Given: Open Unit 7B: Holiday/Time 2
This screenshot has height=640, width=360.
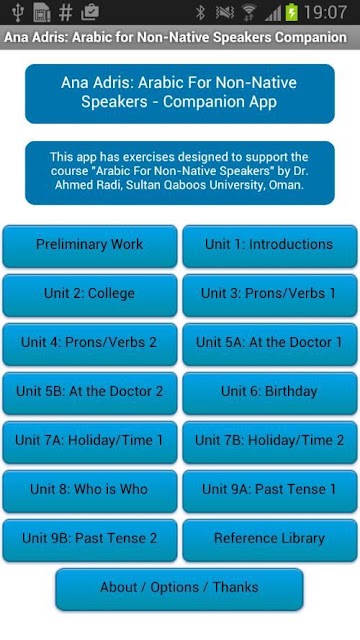Looking at the screenshot, I should [x=270, y=442].
